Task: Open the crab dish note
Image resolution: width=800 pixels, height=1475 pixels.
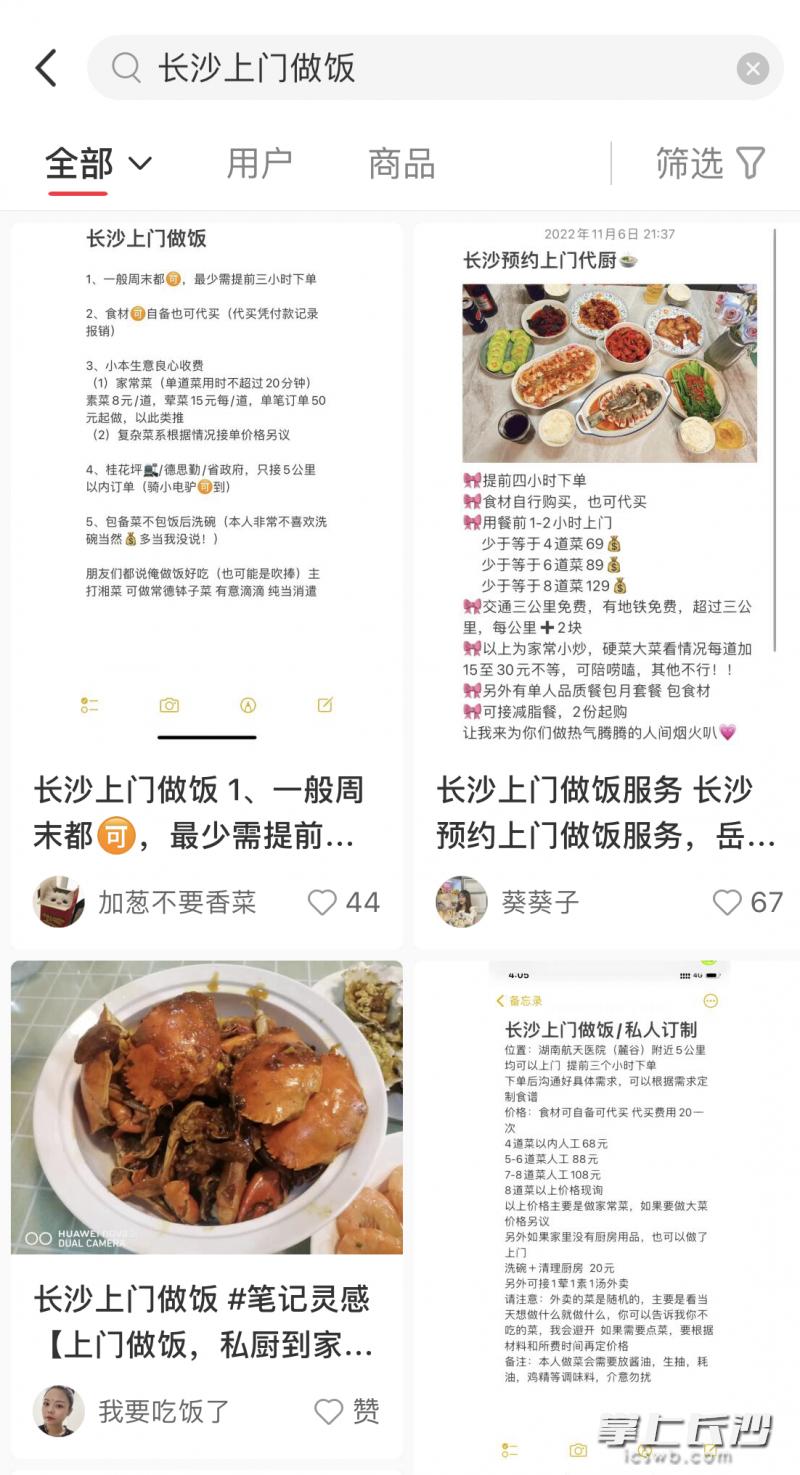Action: pos(206,1107)
